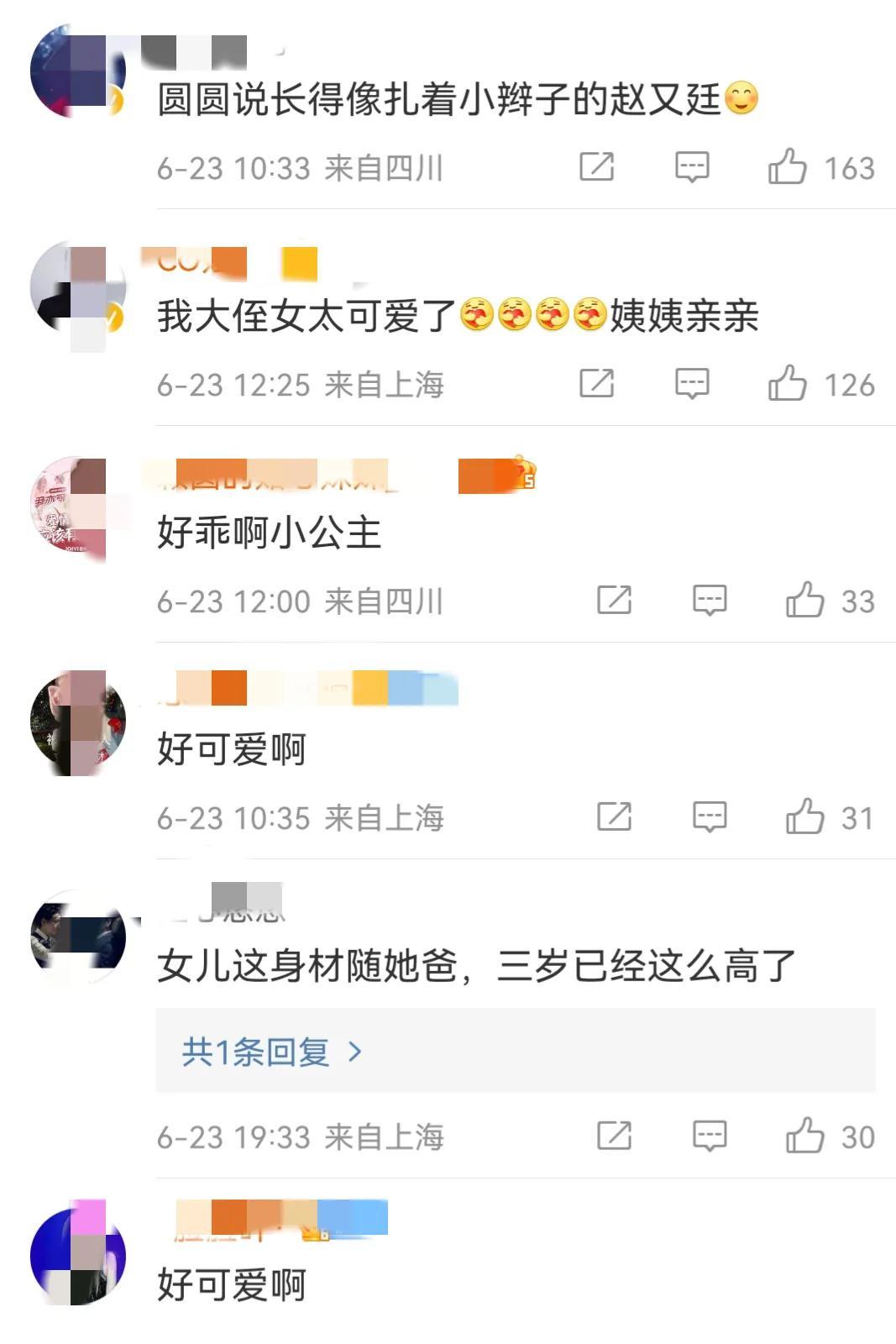Share the 好乖啊小公主 comment
896x1344 pixels.
[614, 601]
